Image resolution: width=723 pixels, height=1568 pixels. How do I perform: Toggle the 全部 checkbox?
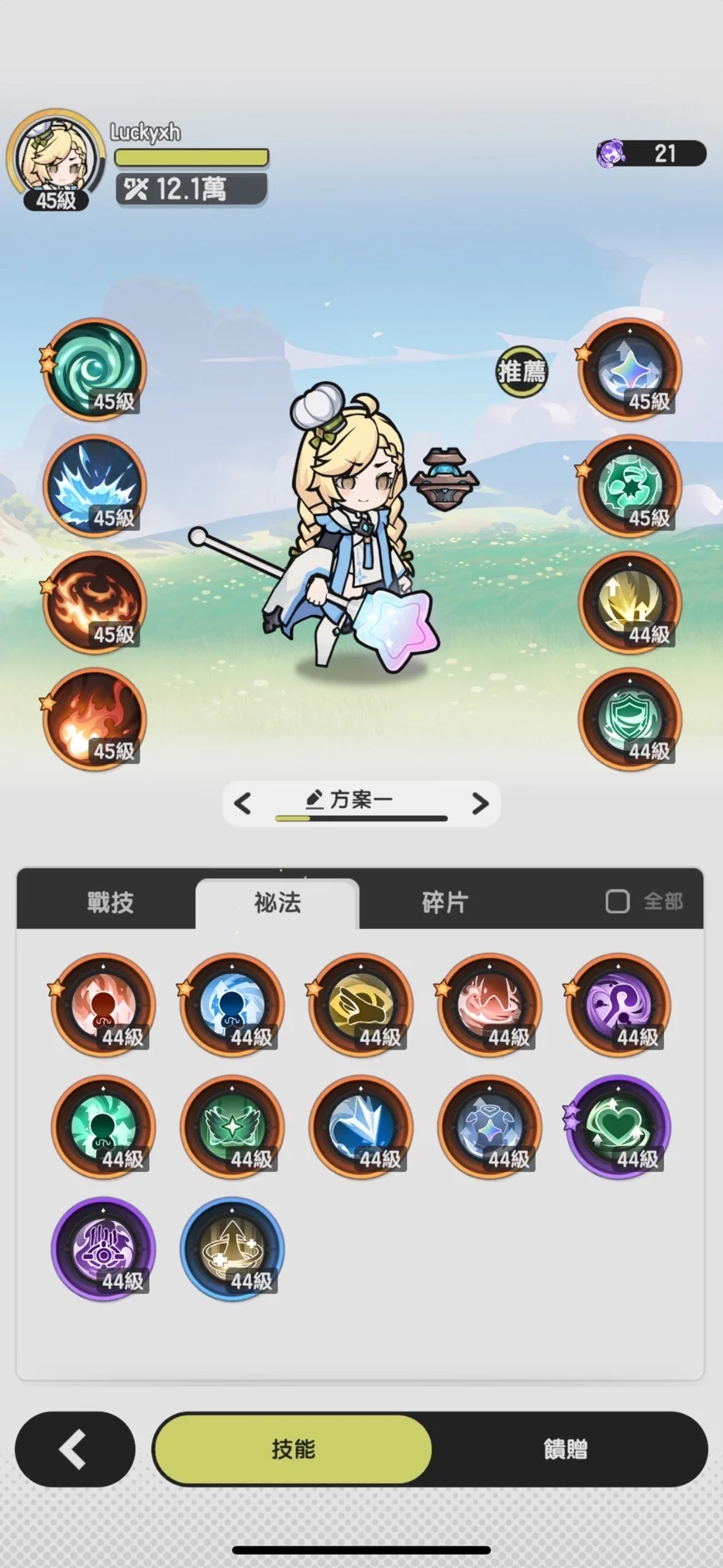[x=617, y=901]
